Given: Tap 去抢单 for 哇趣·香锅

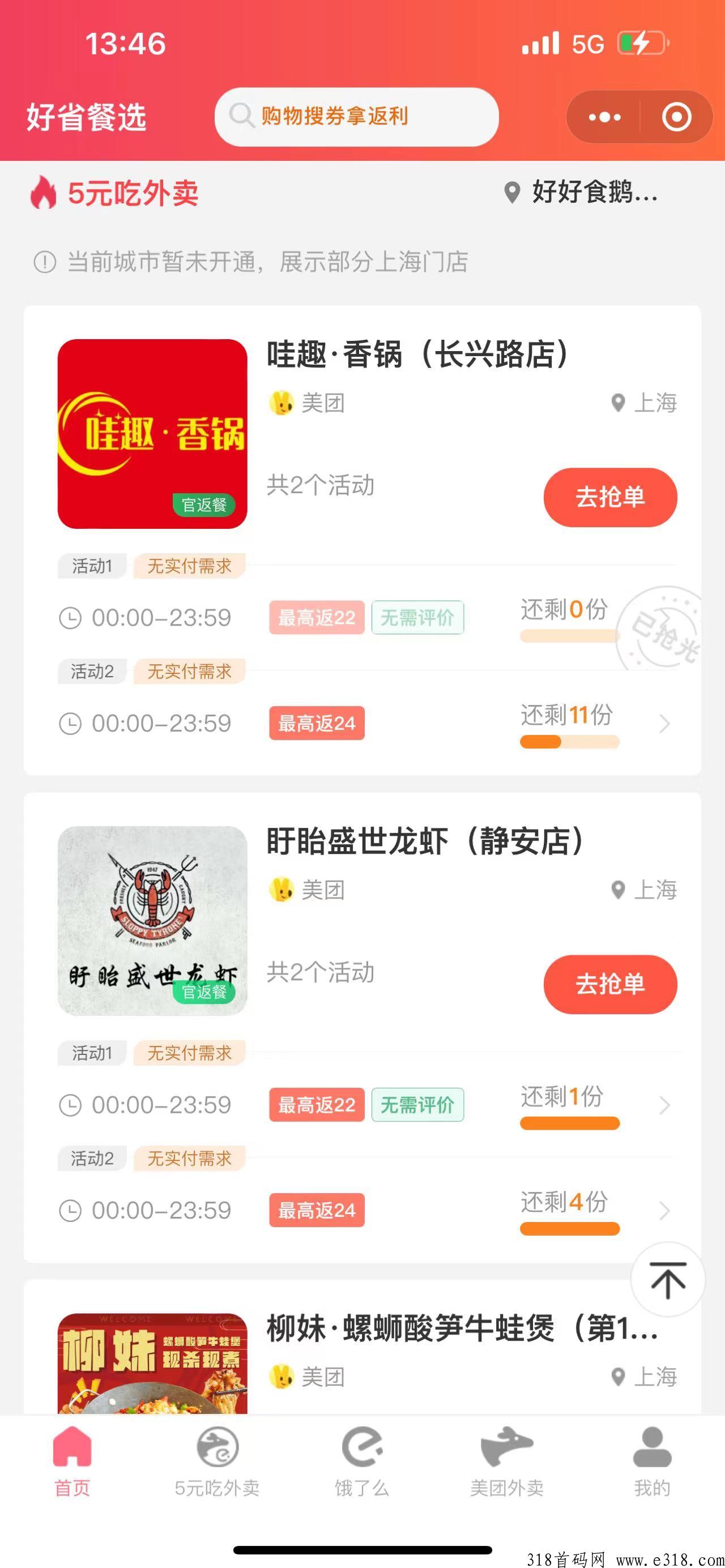Looking at the screenshot, I should 610,497.
